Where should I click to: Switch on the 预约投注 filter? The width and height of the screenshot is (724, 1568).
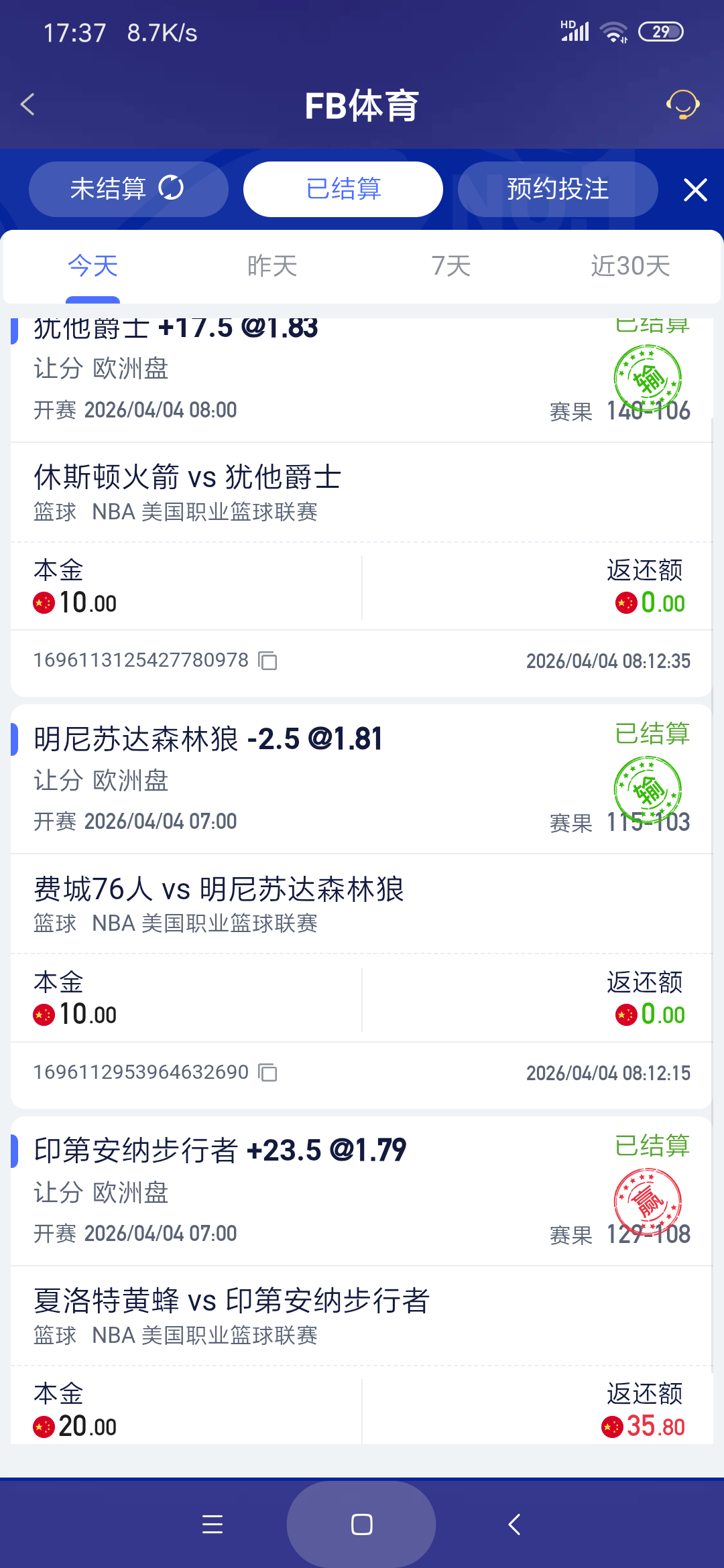[x=557, y=188]
